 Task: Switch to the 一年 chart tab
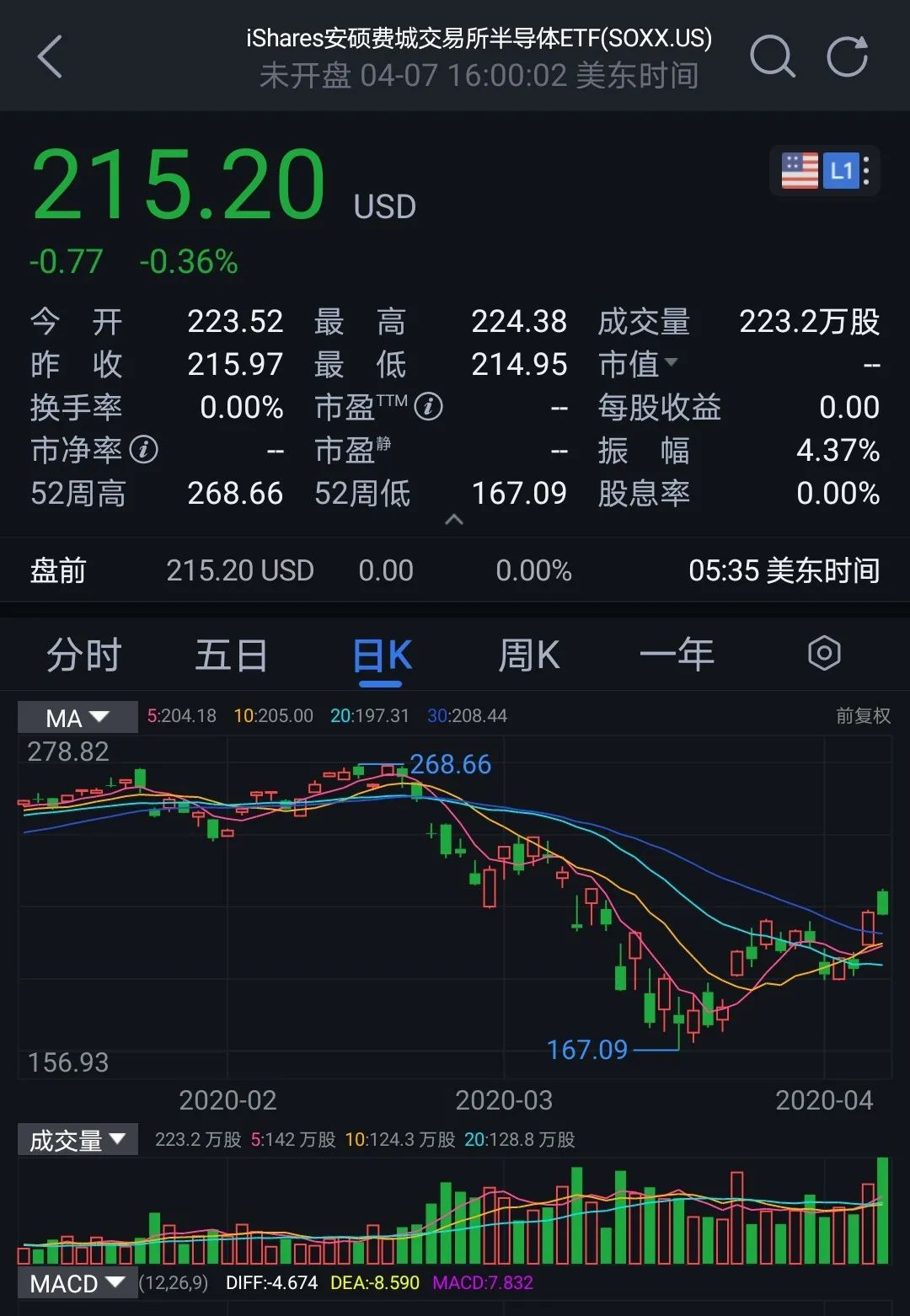tap(677, 655)
